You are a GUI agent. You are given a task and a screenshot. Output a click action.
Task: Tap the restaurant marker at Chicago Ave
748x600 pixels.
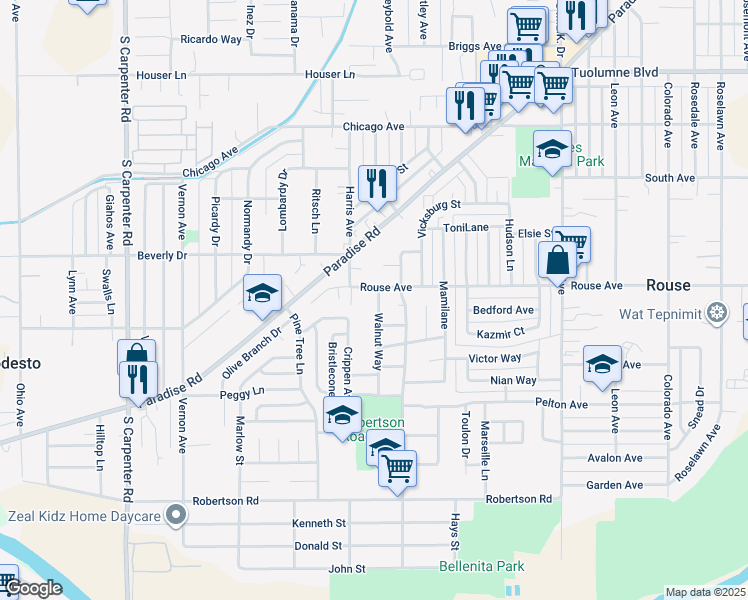click(x=465, y=109)
